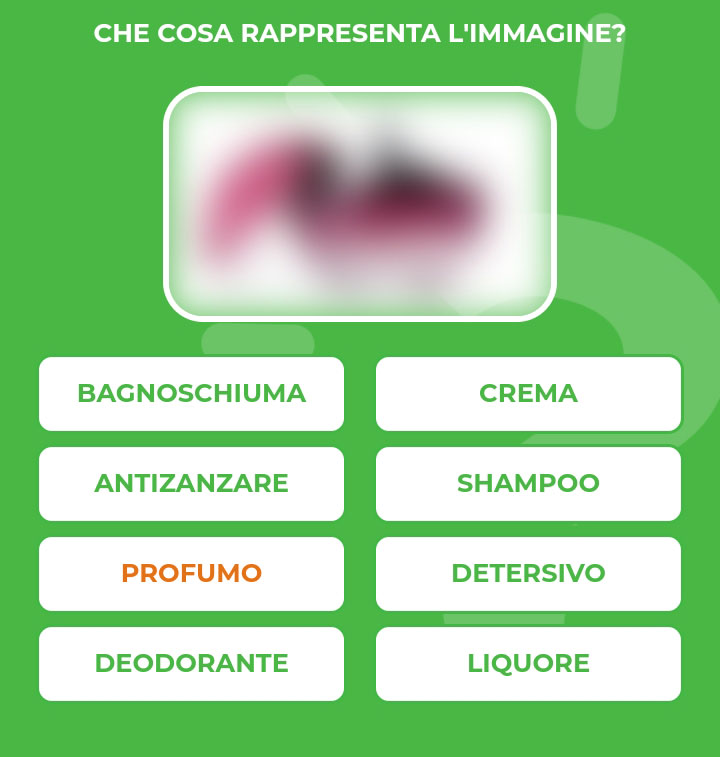
Task: Select DETERSIVO as your guess
Action: click(x=528, y=574)
